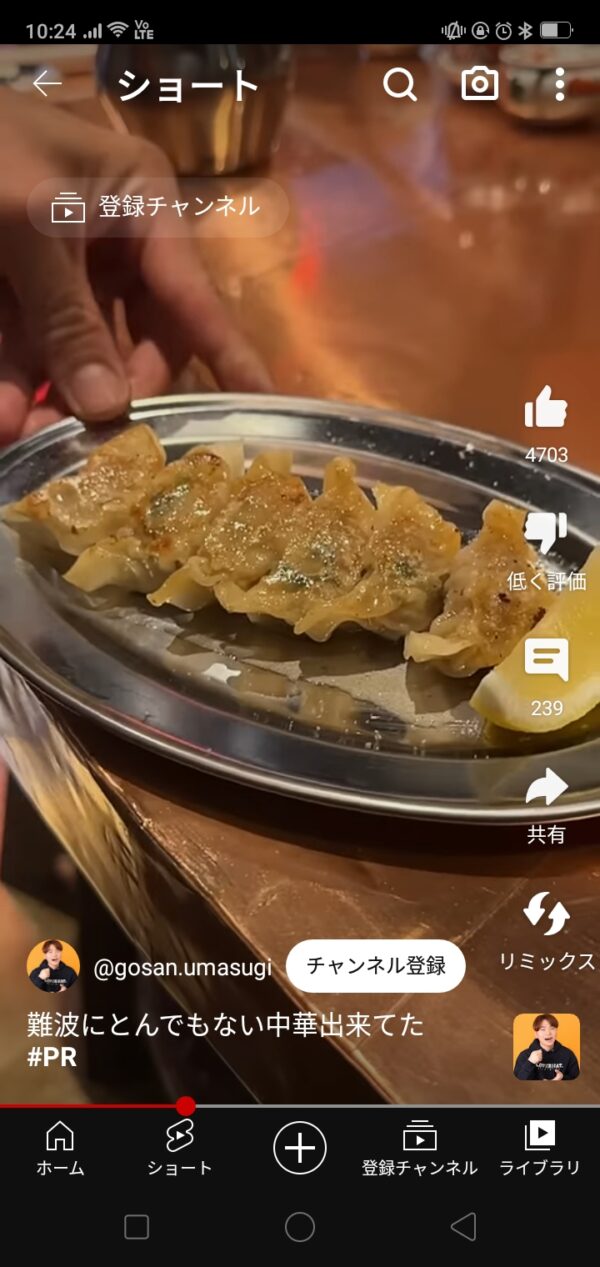
Task: Like this Short with 4703 likes
Action: 546,409
